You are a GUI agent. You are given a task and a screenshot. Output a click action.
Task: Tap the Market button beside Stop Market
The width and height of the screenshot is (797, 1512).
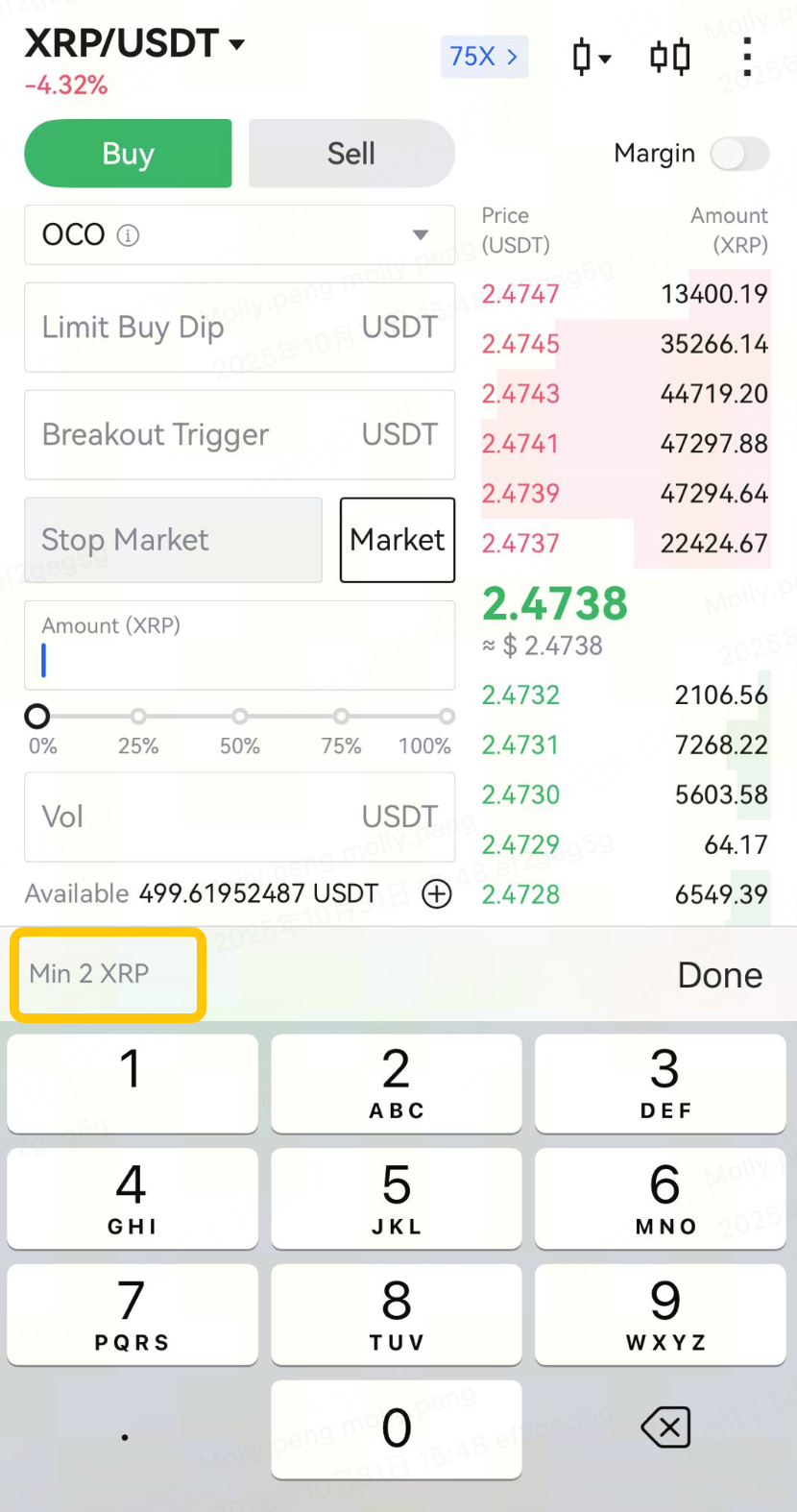(397, 540)
